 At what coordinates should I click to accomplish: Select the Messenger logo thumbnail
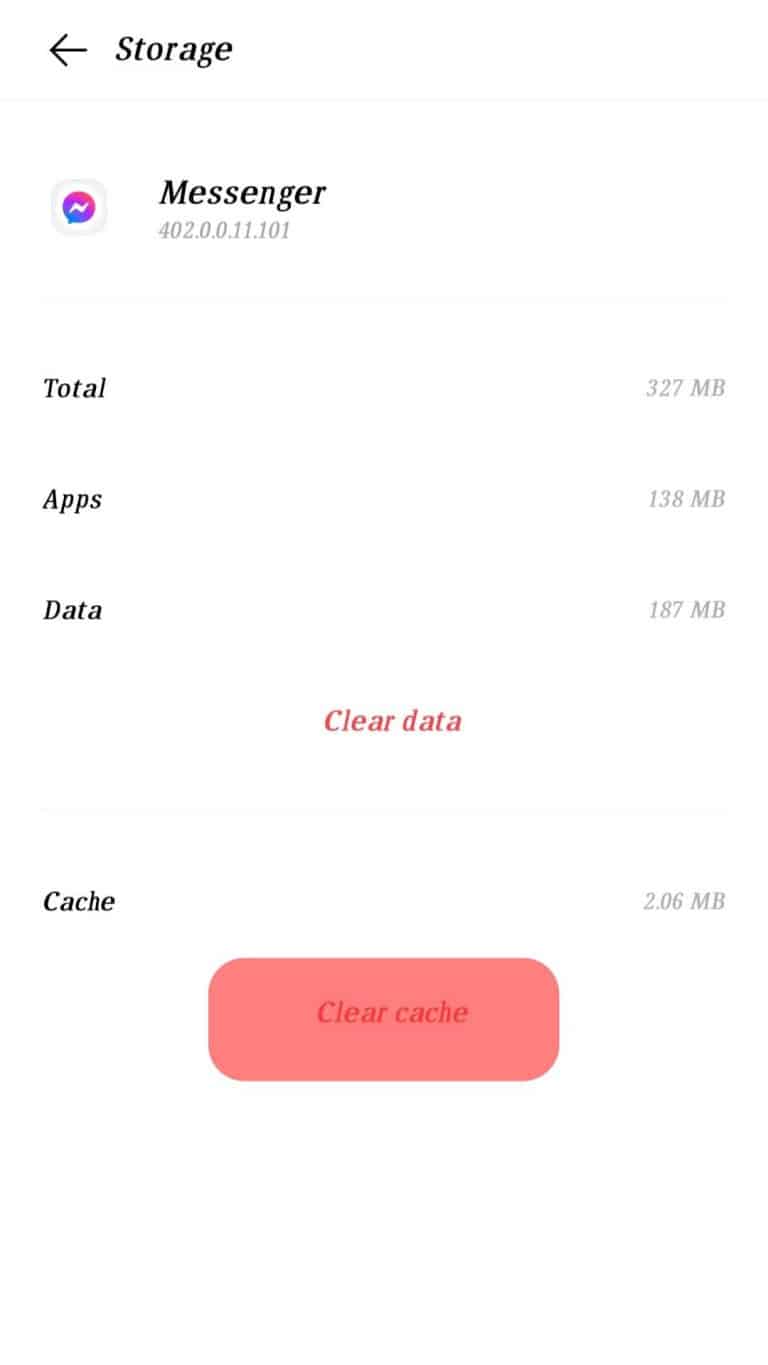[78, 206]
